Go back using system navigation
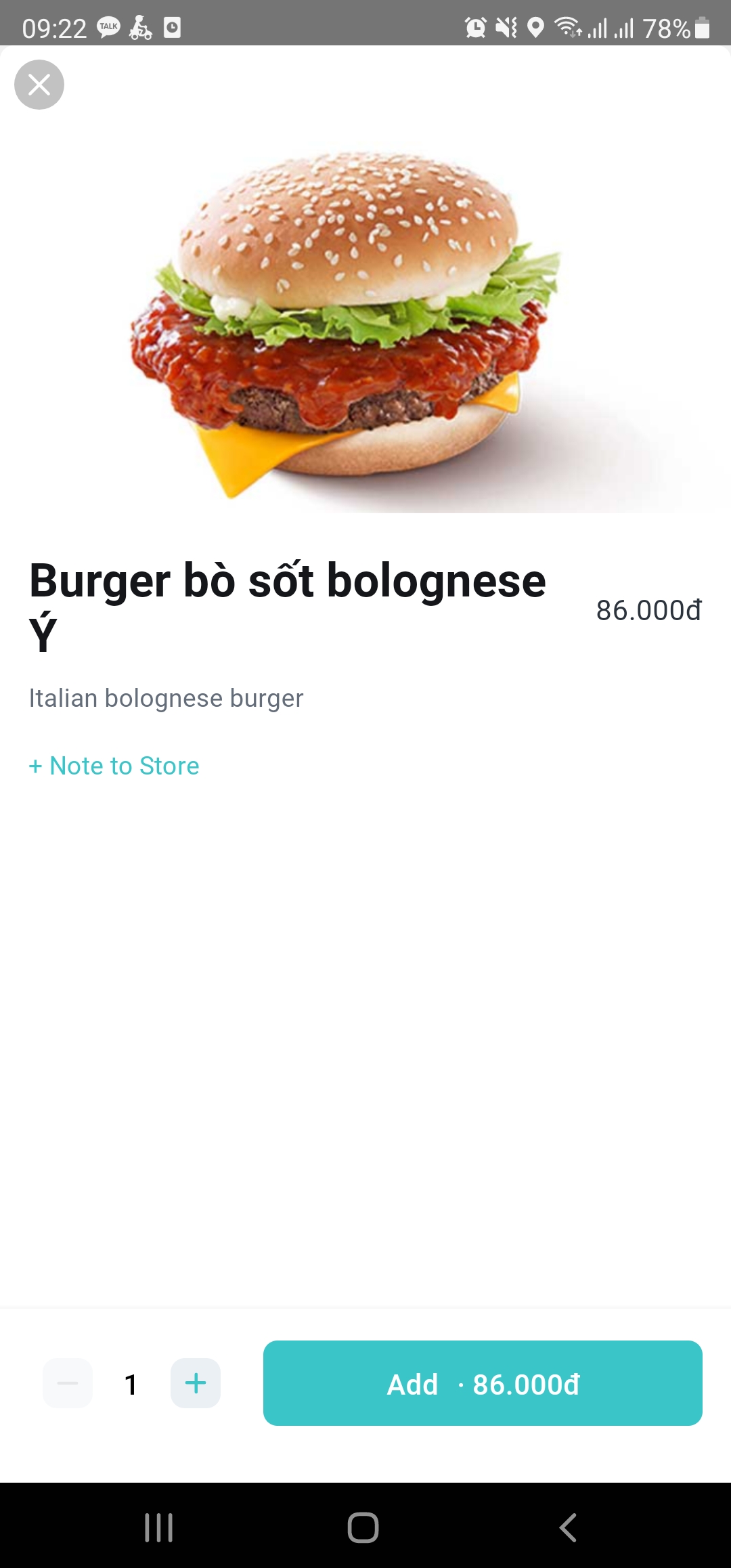This screenshot has height=1568, width=731. coord(568,1527)
